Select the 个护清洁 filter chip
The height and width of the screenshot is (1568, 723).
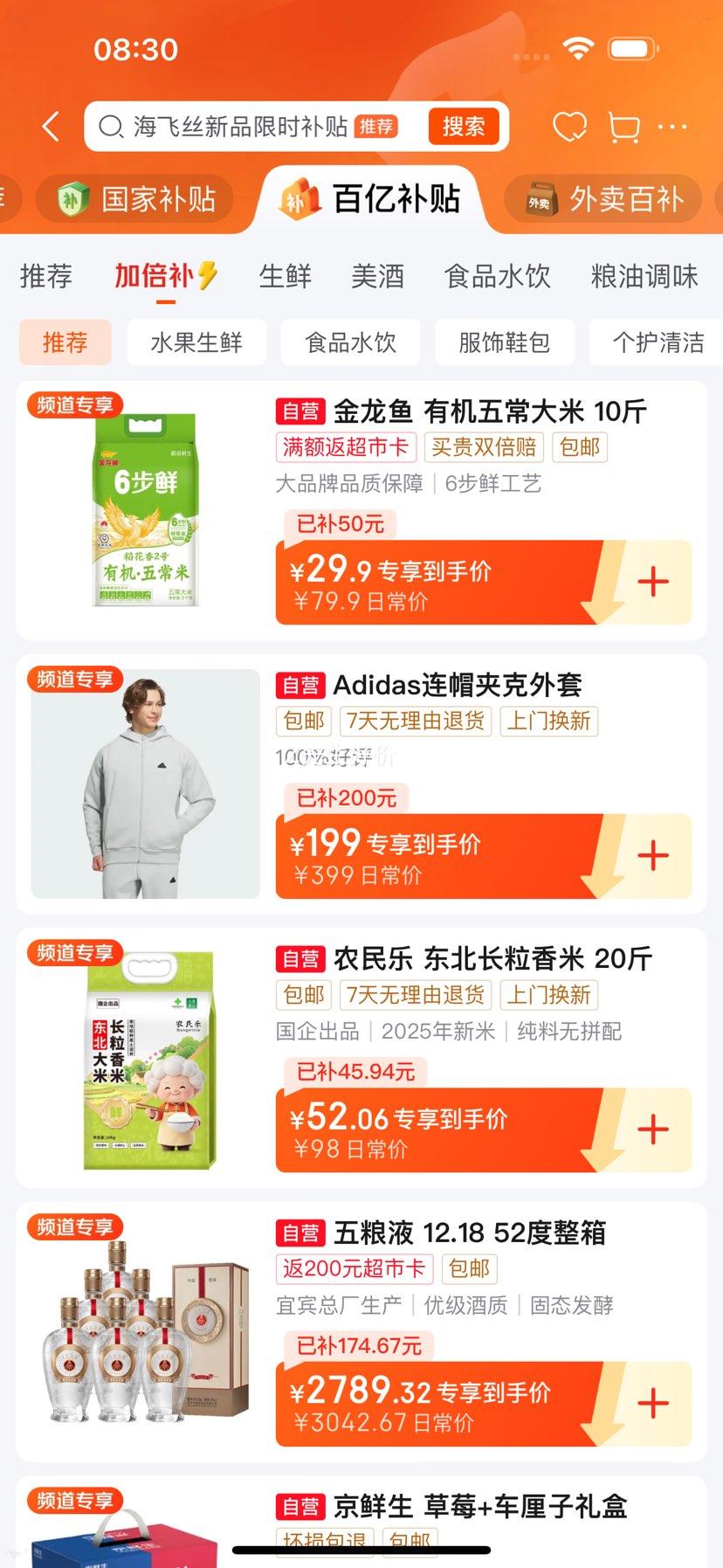[x=659, y=342]
